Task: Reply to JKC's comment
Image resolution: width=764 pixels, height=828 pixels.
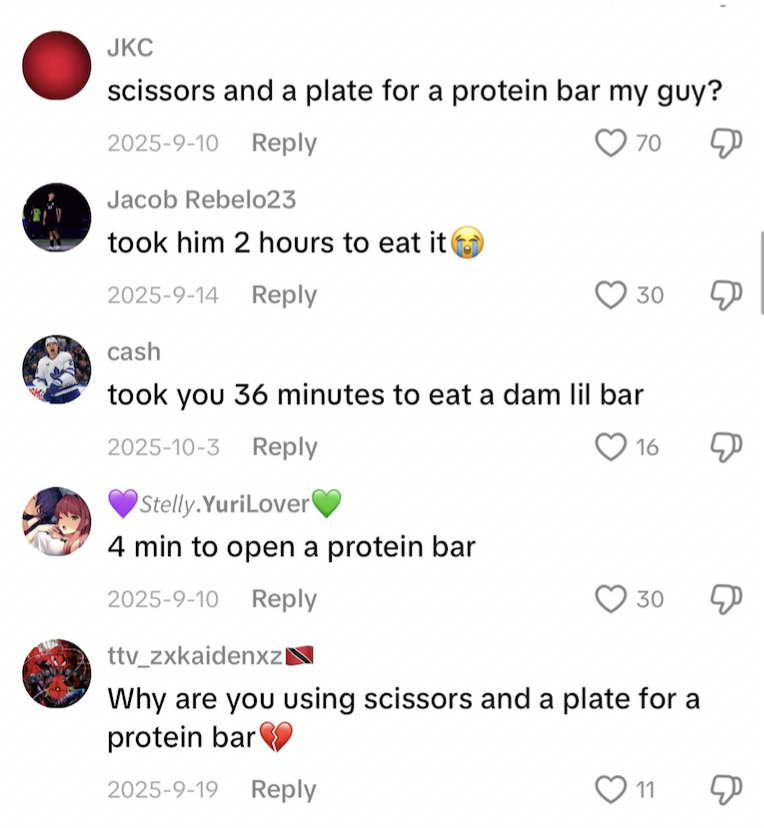Action: pyautogui.click(x=284, y=143)
